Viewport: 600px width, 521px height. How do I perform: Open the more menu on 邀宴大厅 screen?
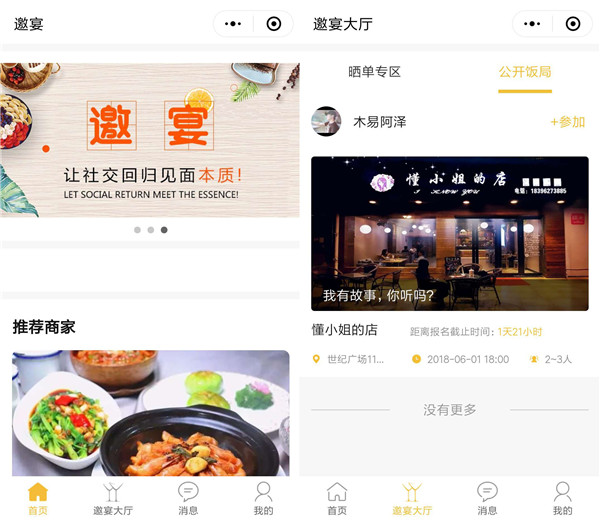pyautogui.click(x=532, y=24)
